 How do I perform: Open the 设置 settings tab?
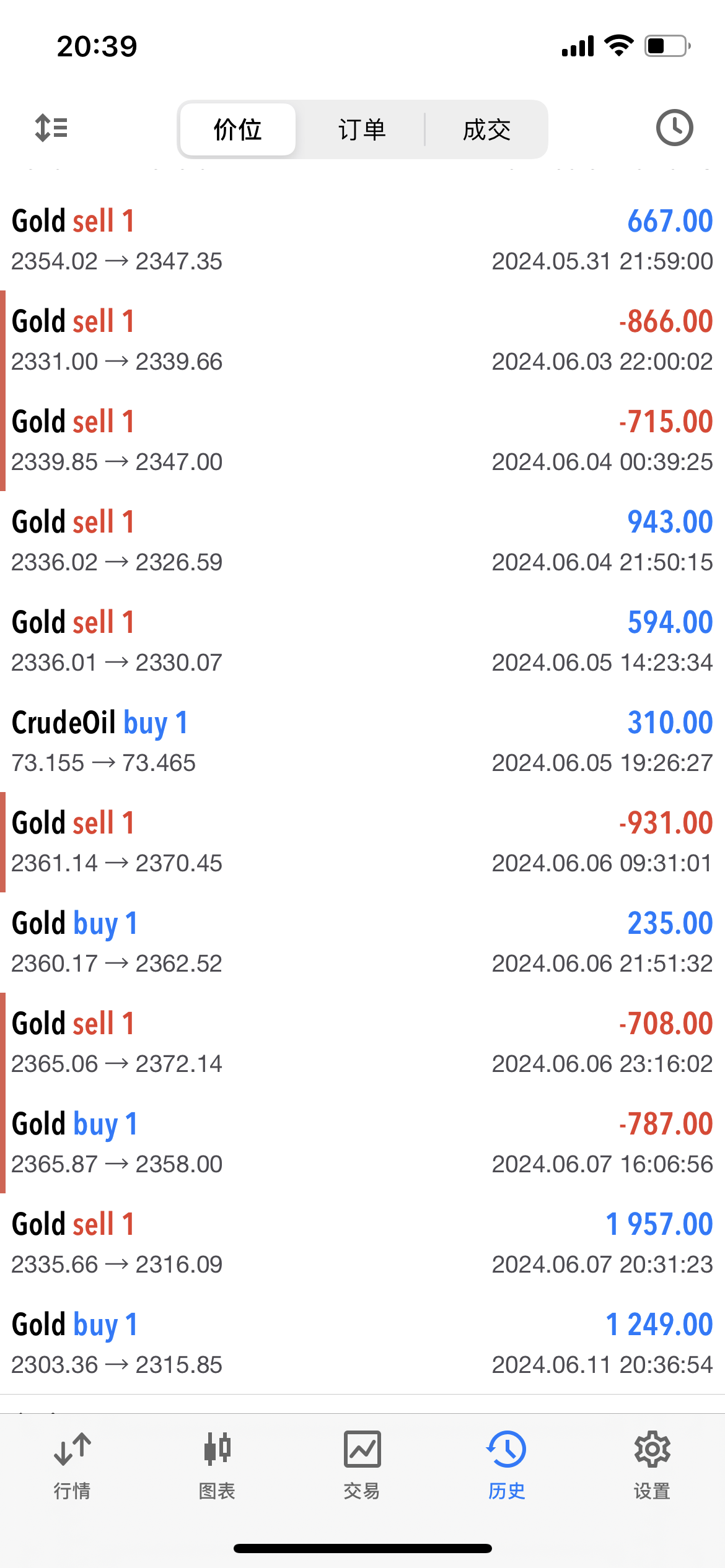pos(652,1466)
